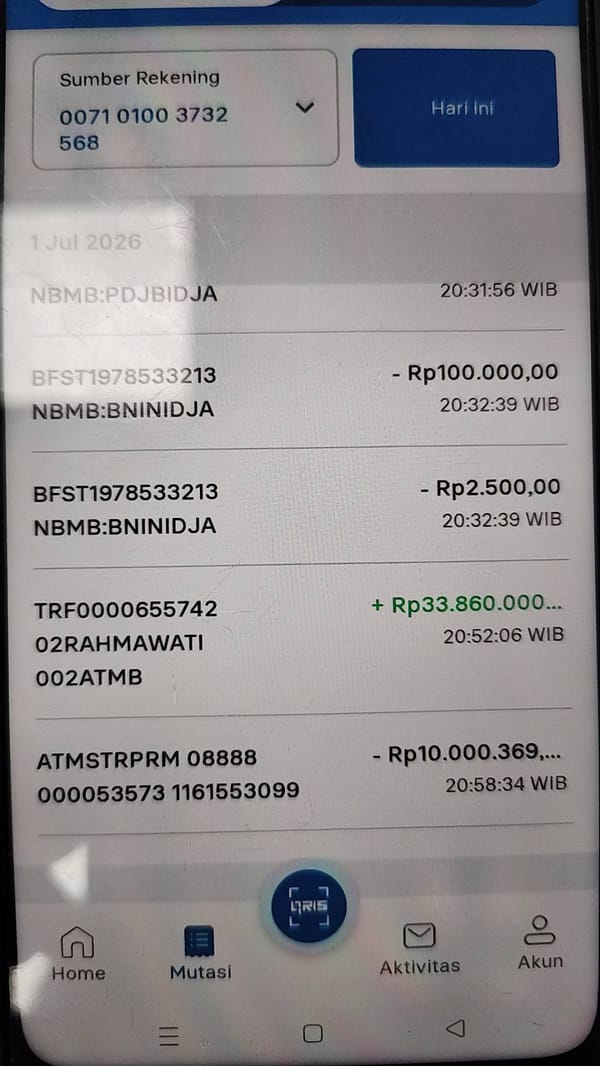This screenshot has height=1066, width=600.
Task: Tap the system home button
Action: coord(313,1033)
